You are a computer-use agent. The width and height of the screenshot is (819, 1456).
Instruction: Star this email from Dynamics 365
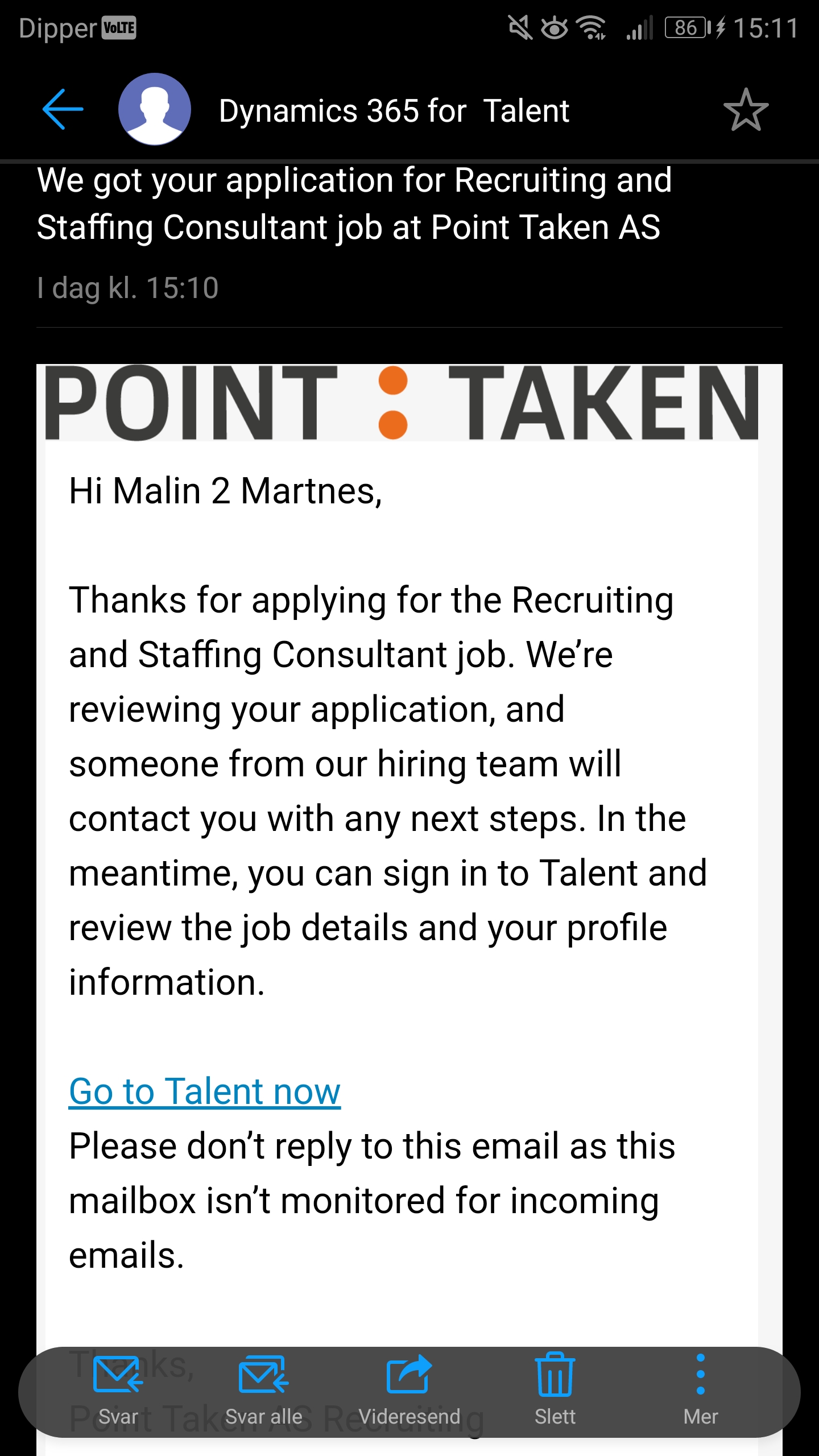pyautogui.click(x=746, y=109)
